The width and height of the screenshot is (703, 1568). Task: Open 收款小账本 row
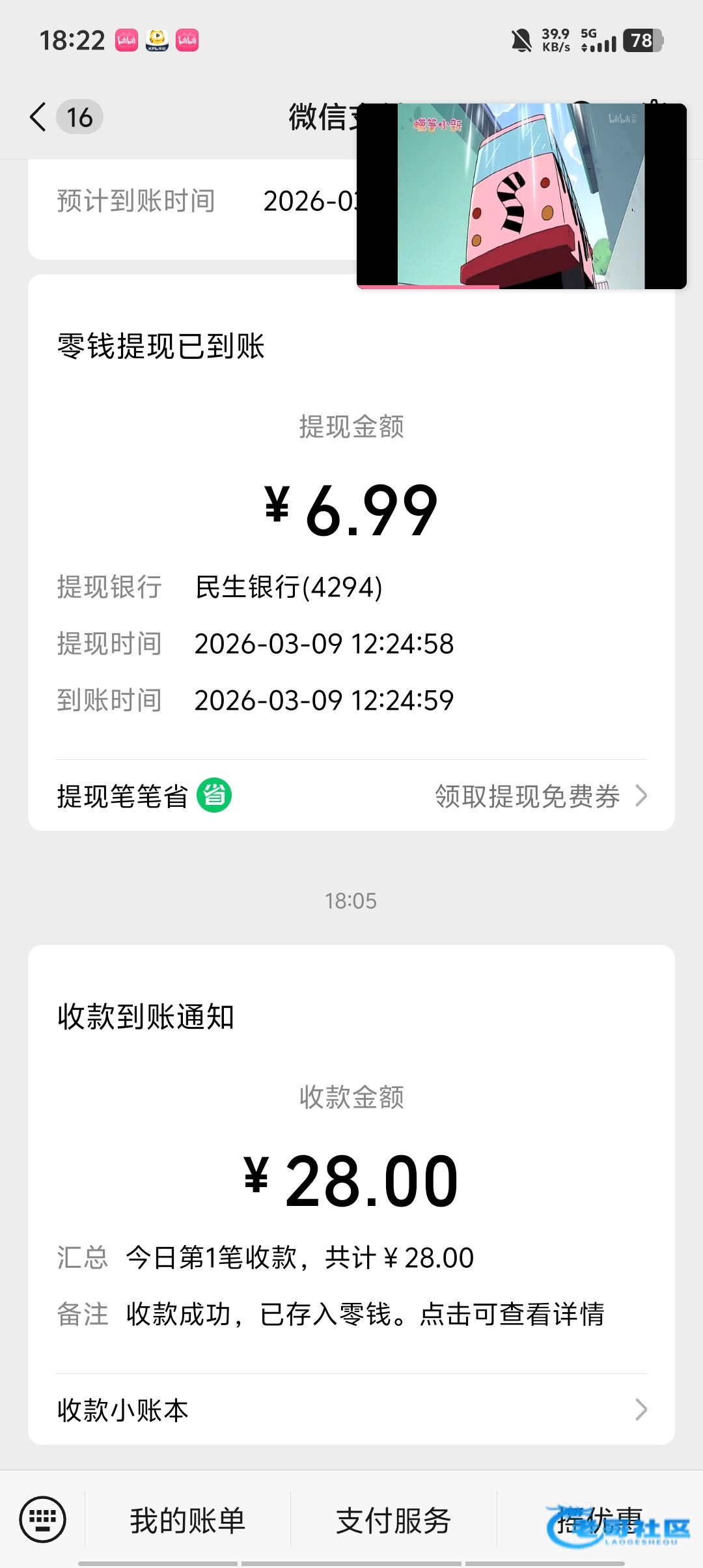351,1410
